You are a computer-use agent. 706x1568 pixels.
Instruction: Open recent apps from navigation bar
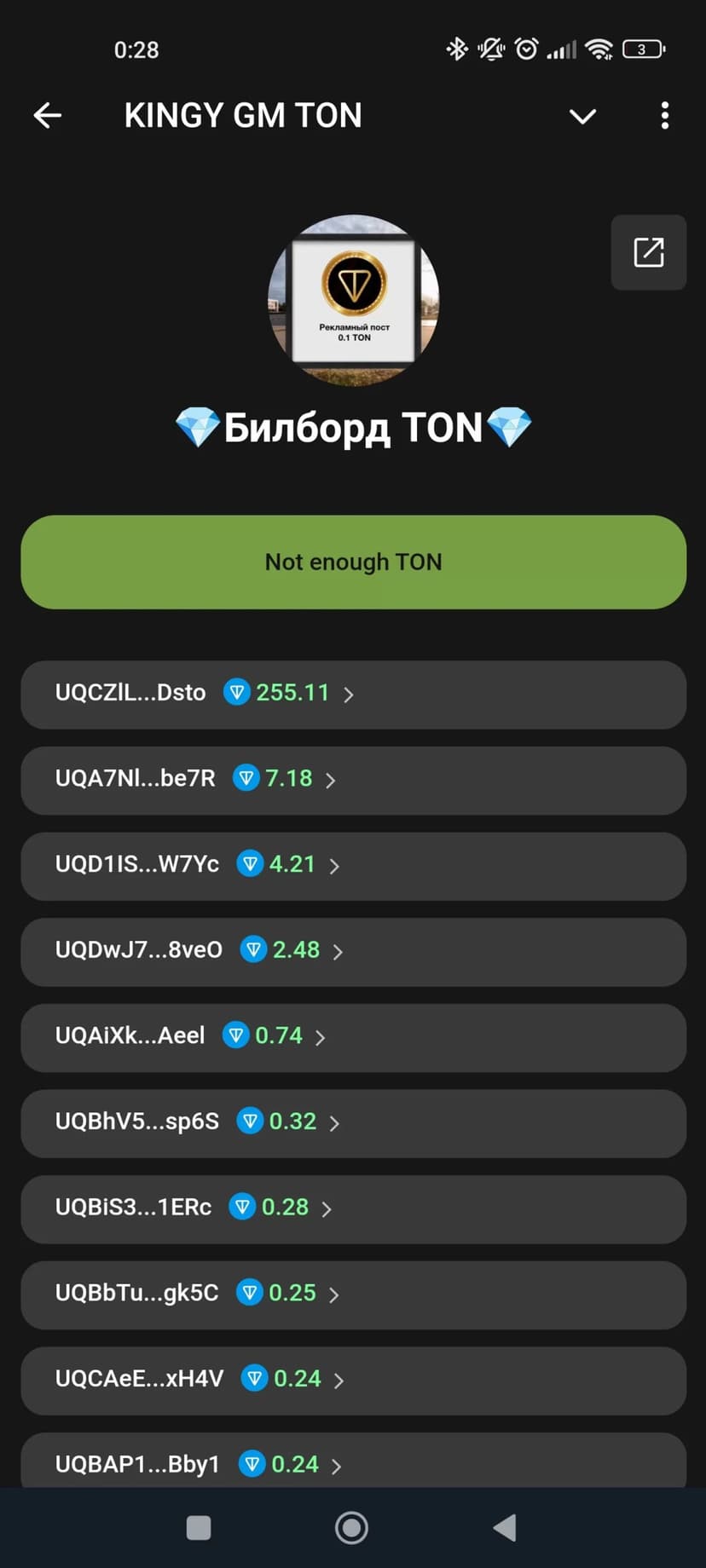[199, 1528]
